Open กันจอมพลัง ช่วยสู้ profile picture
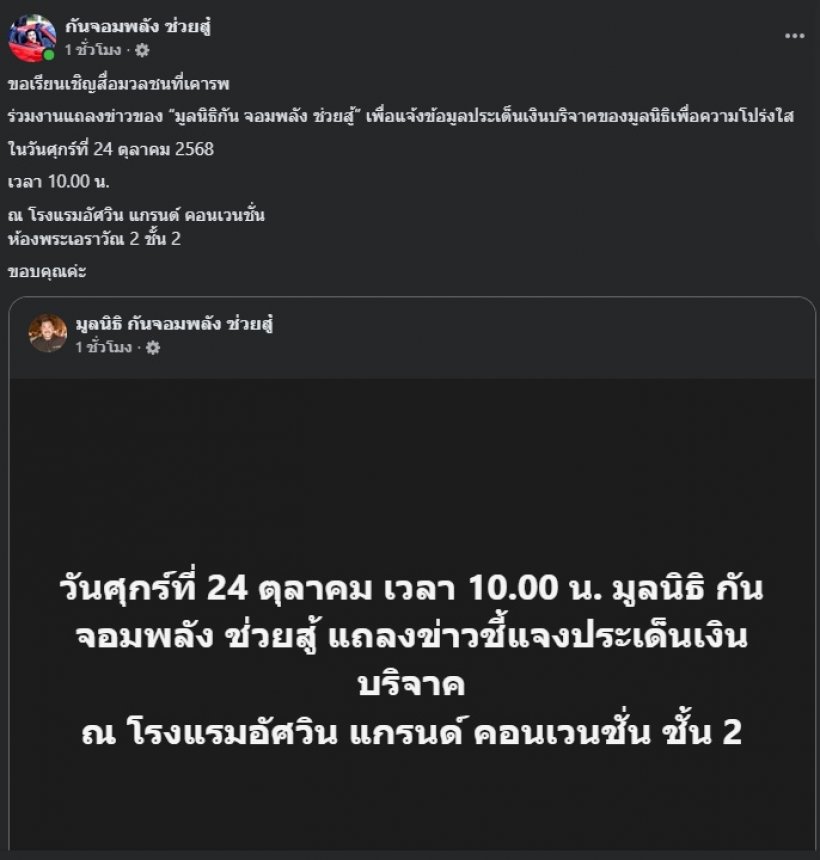820x860 pixels. [x=31, y=38]
